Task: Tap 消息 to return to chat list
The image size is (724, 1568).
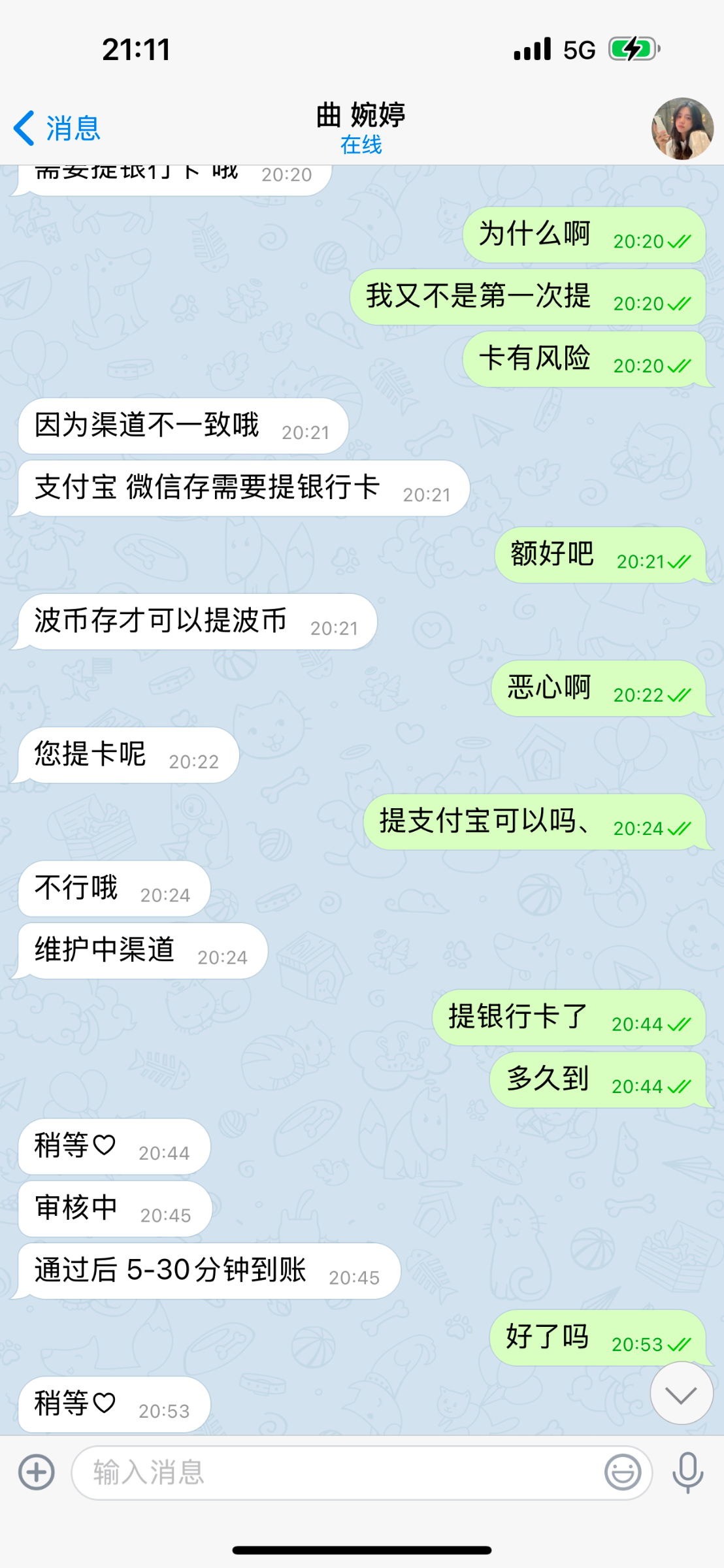Action: click(72, 129)
